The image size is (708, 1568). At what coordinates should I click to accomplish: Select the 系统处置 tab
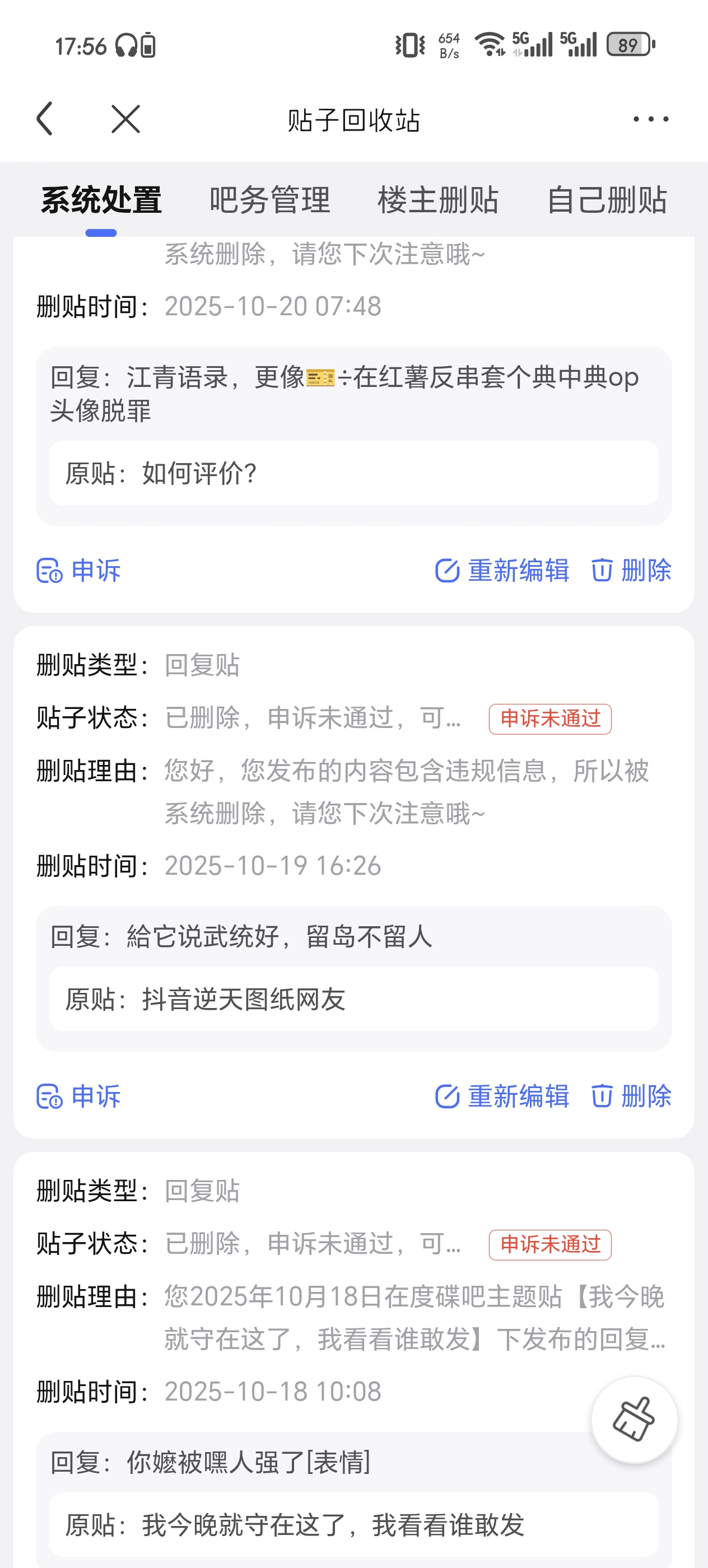[101, 200]
